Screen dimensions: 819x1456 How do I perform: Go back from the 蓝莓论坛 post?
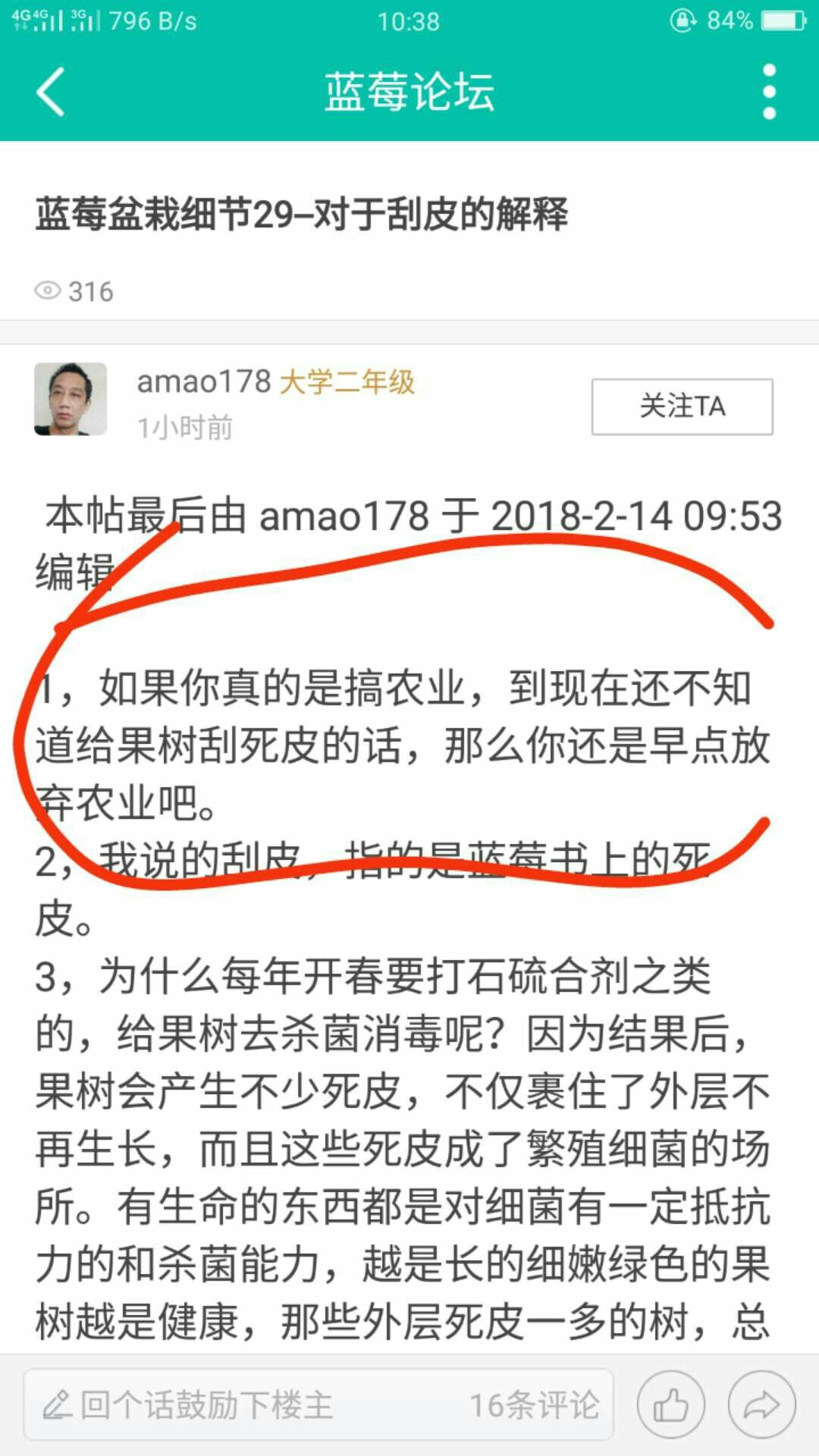[51, 92]
